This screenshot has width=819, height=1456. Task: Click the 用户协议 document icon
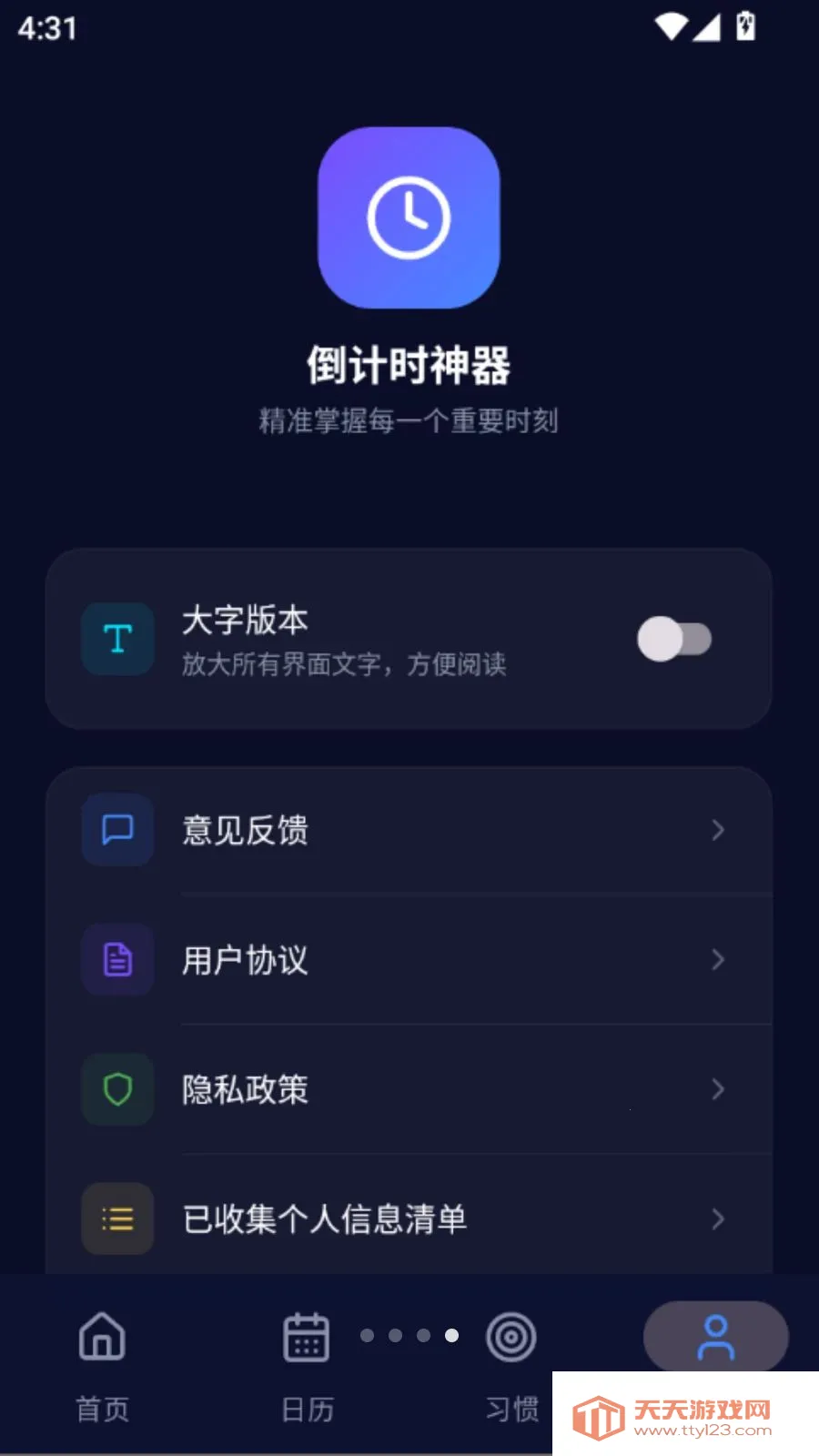pos(116,960)
